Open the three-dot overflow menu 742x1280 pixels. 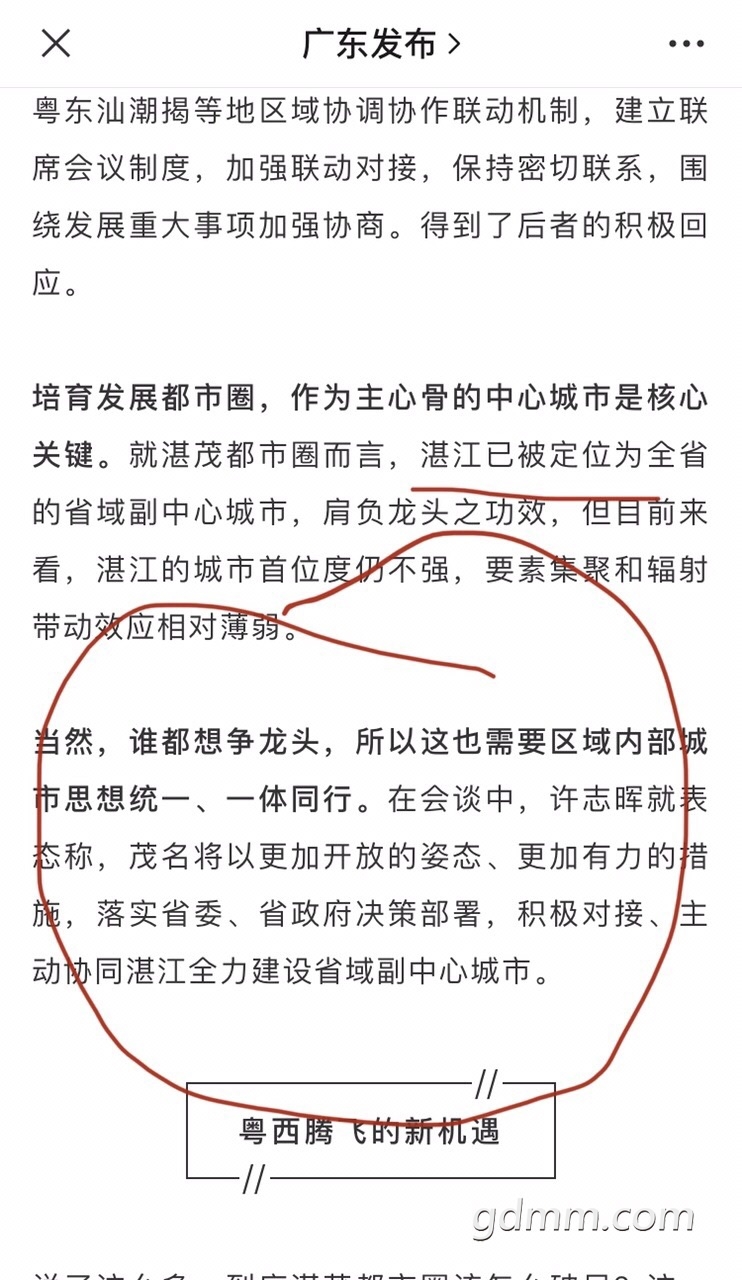(x=686, y=44)
